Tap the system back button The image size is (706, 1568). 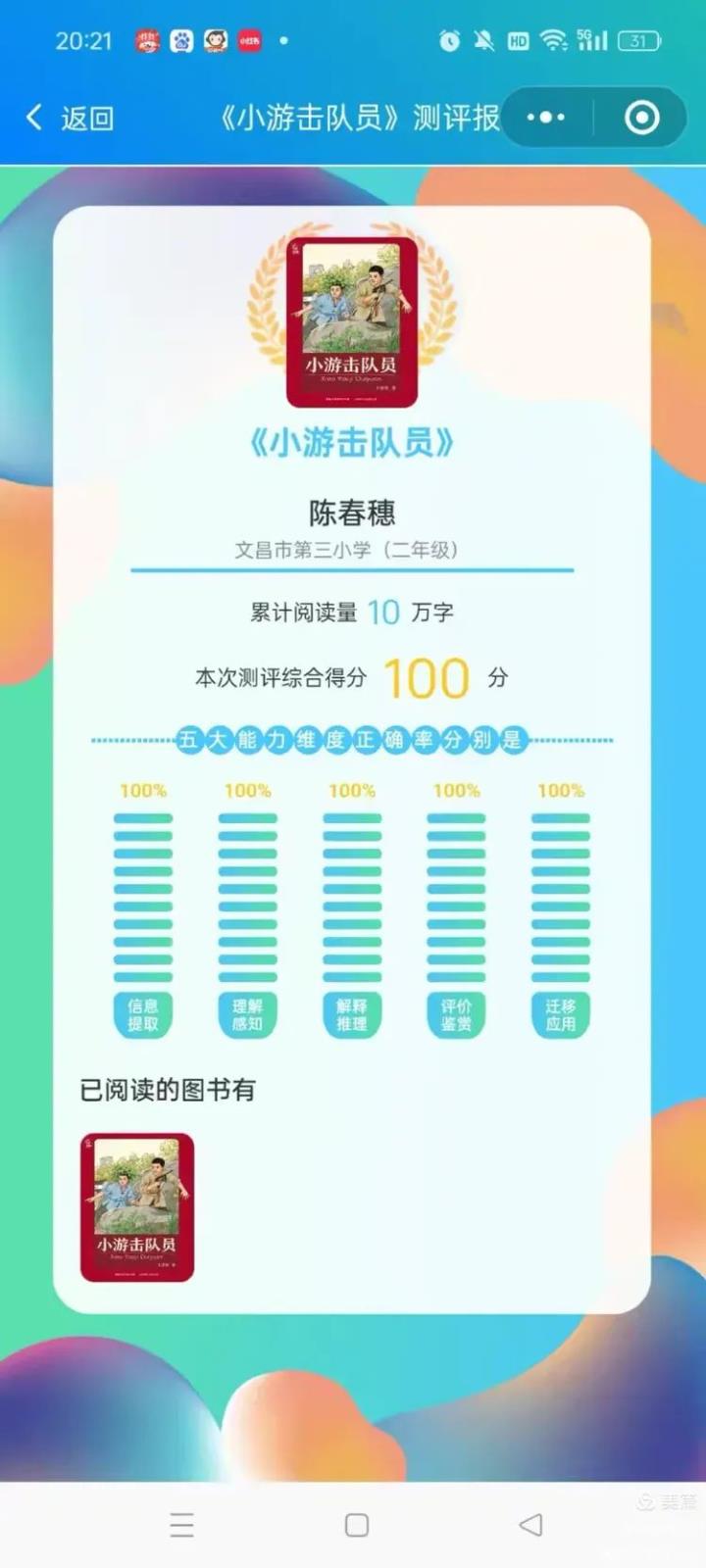tap(530, 1524)
